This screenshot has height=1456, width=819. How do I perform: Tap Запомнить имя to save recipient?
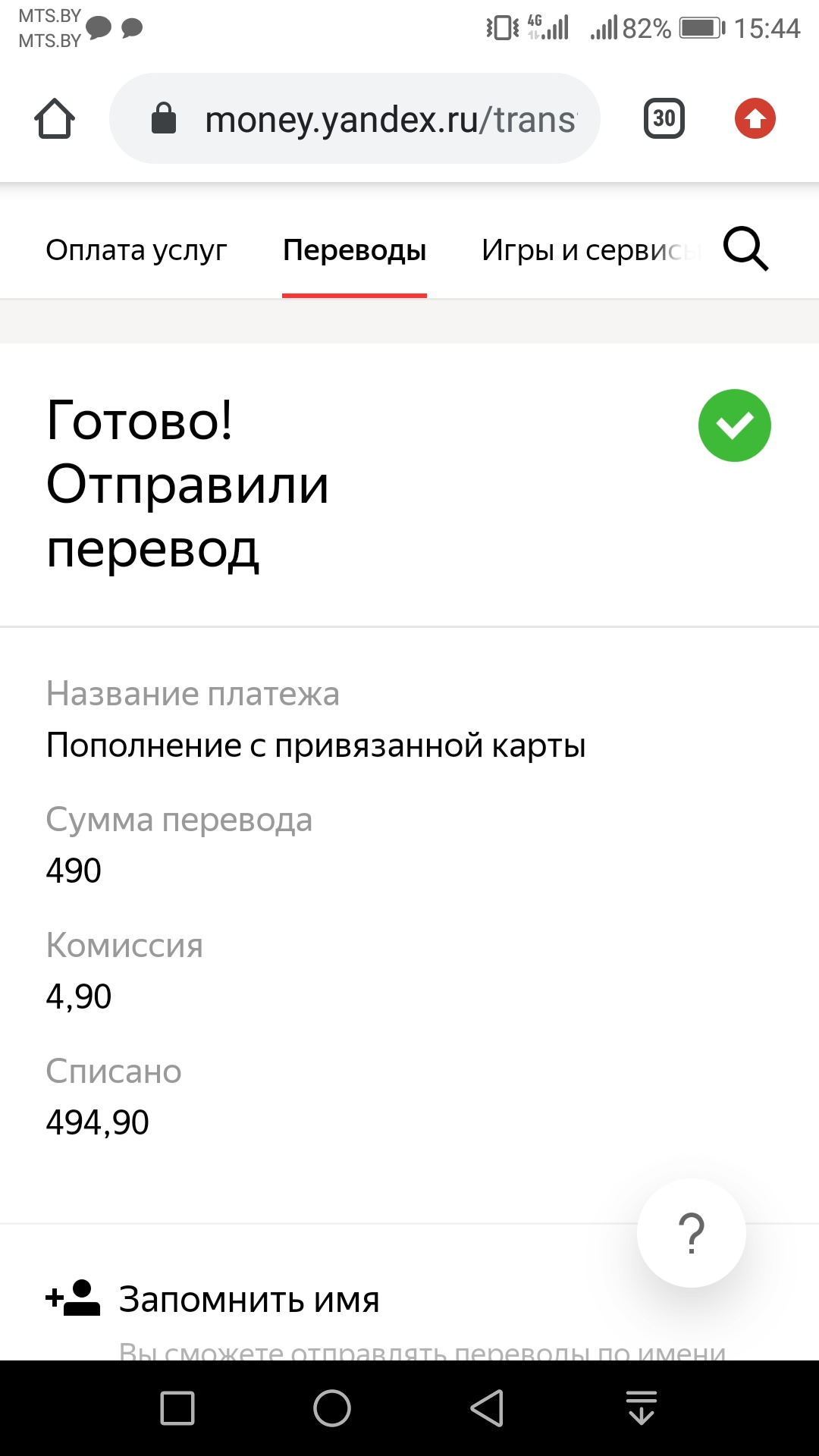pos(249,1299)
